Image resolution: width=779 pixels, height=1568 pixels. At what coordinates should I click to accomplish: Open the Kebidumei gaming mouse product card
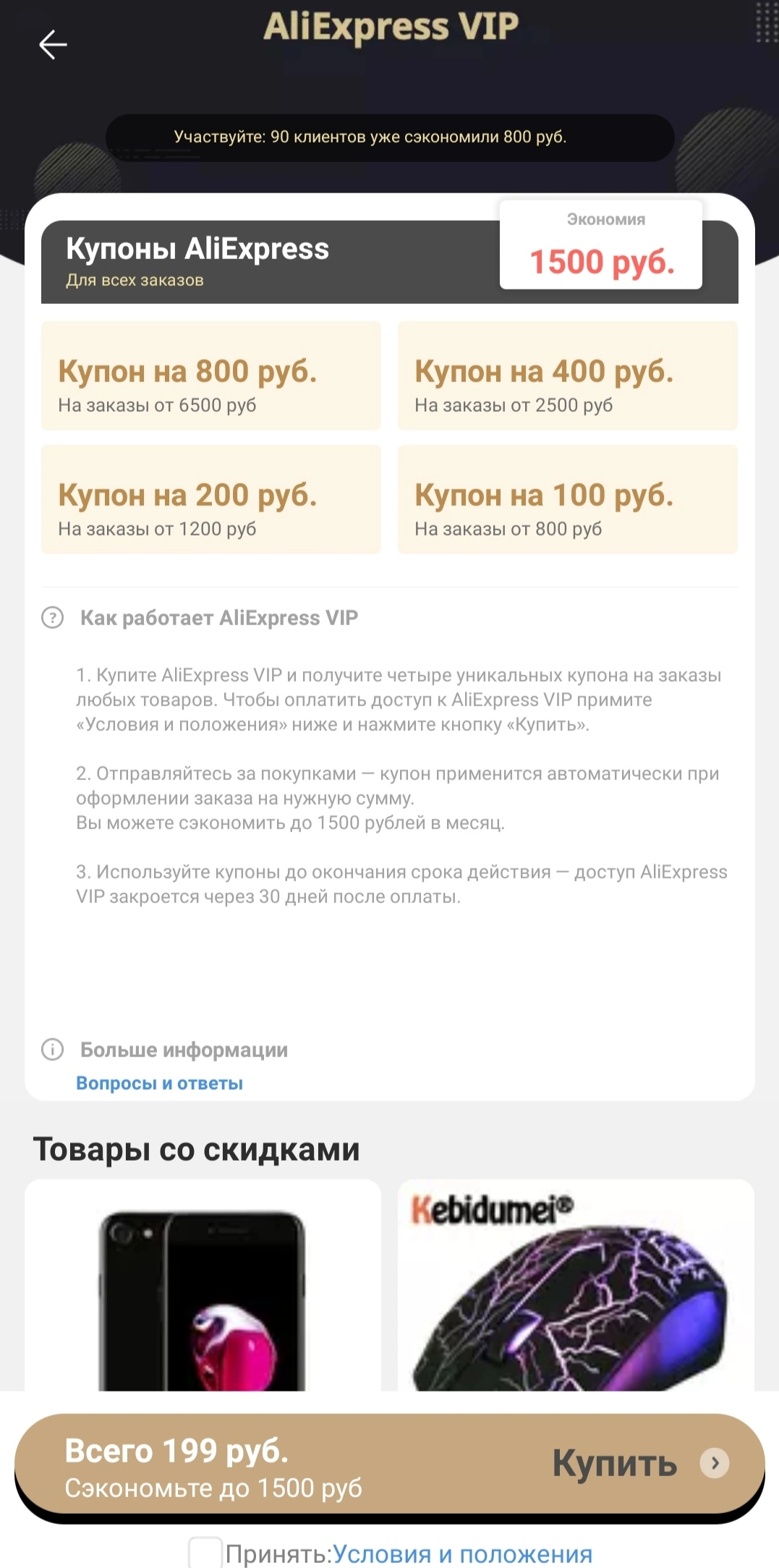click(576, 1285)
